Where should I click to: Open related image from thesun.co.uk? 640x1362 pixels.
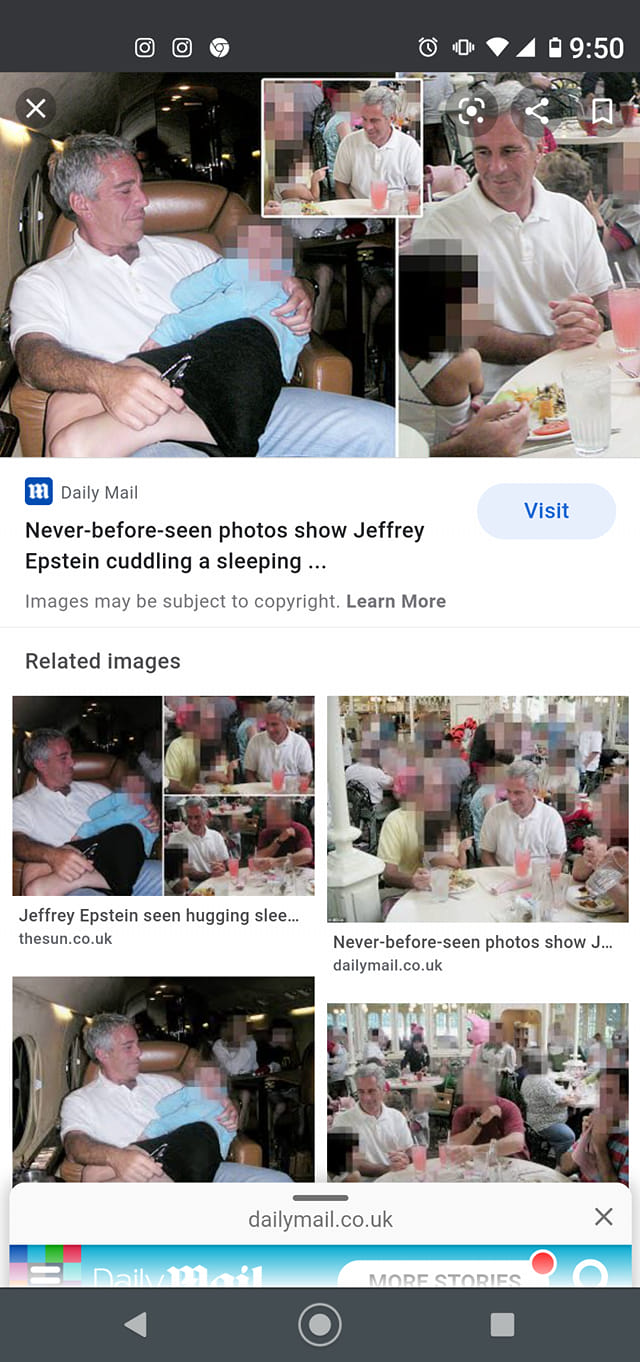click(x=163, y=795)
